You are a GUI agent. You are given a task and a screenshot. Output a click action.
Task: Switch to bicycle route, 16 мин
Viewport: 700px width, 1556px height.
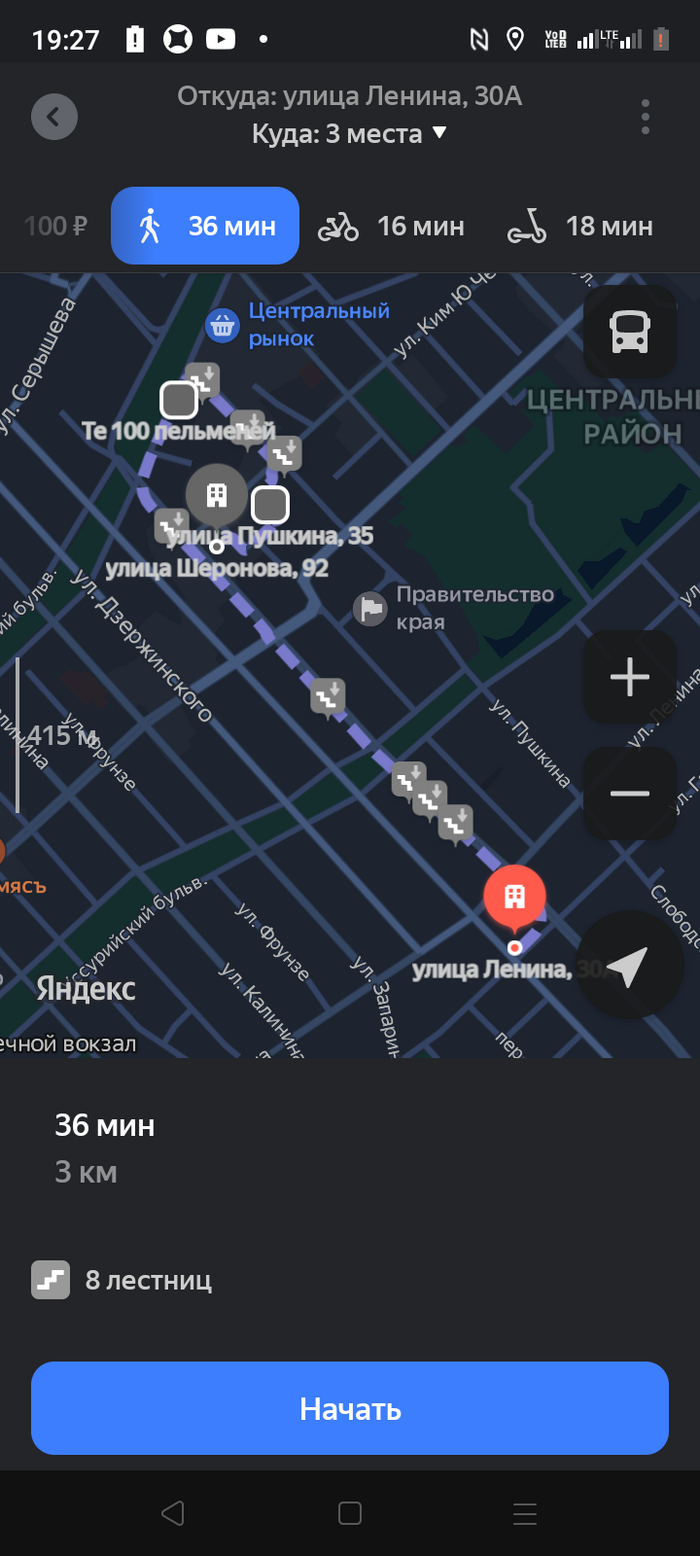point(392,227)
